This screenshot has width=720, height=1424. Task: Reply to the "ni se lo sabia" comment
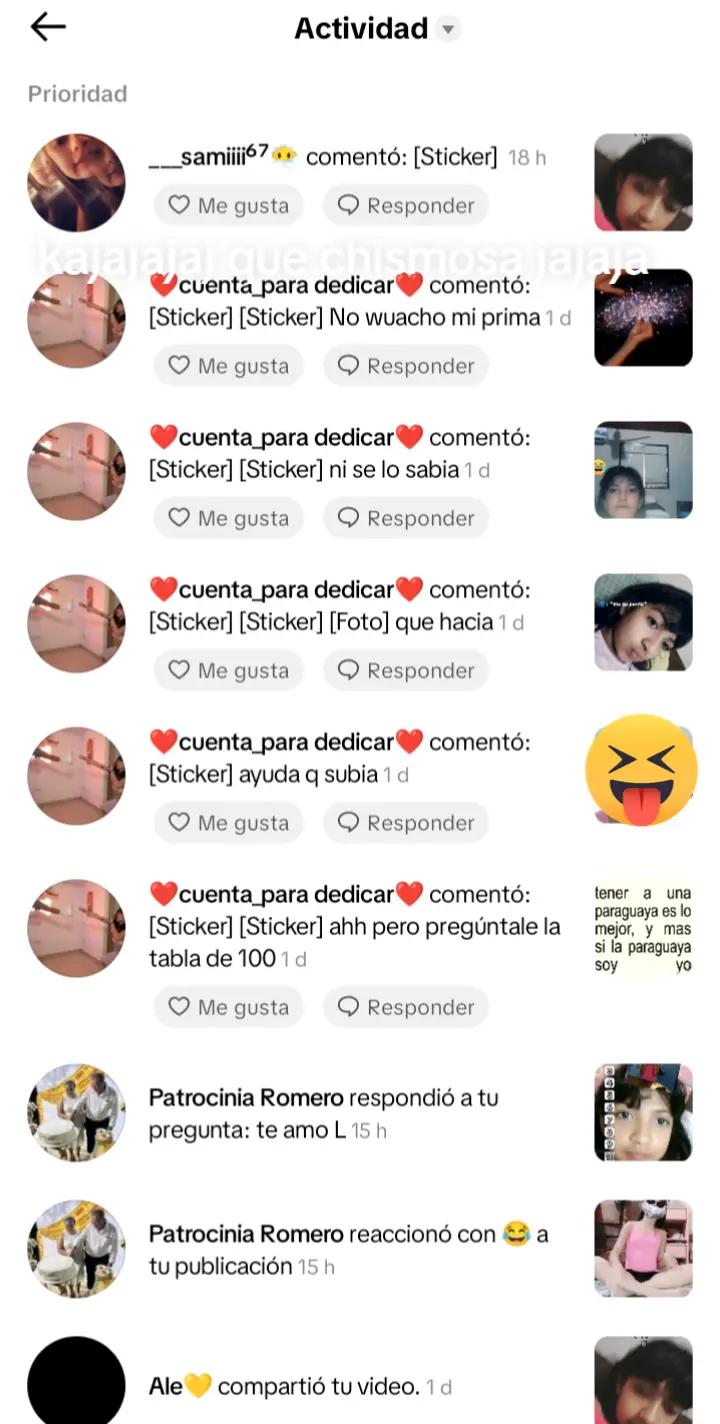[x=406, y=518]
